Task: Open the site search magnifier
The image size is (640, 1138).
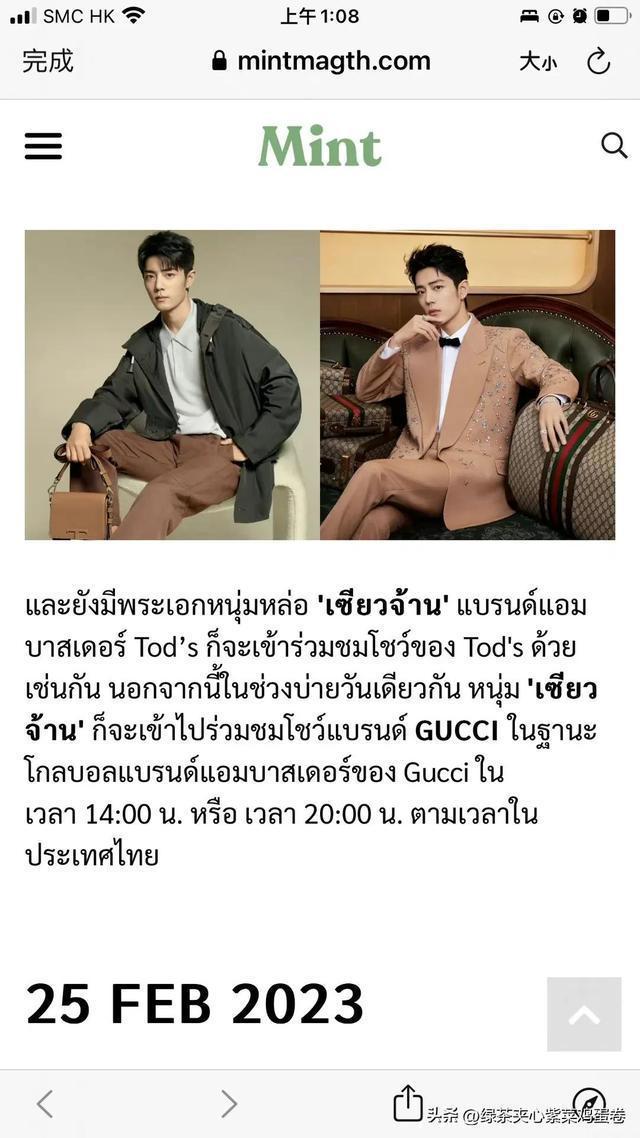Action: [613, 146]
